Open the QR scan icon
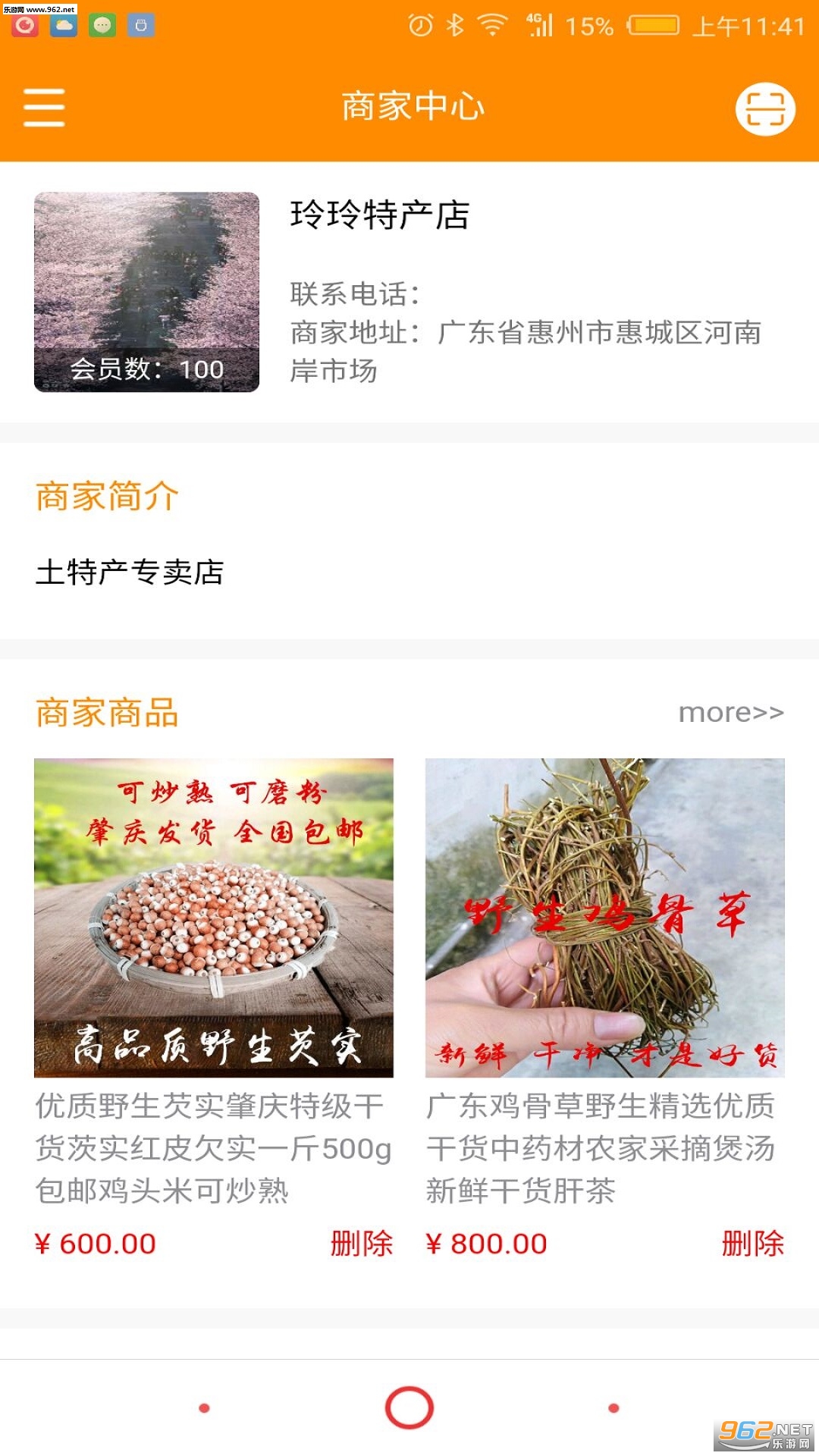The height and width of the screenshot is (1456, 819). click(x=764, y=109)
